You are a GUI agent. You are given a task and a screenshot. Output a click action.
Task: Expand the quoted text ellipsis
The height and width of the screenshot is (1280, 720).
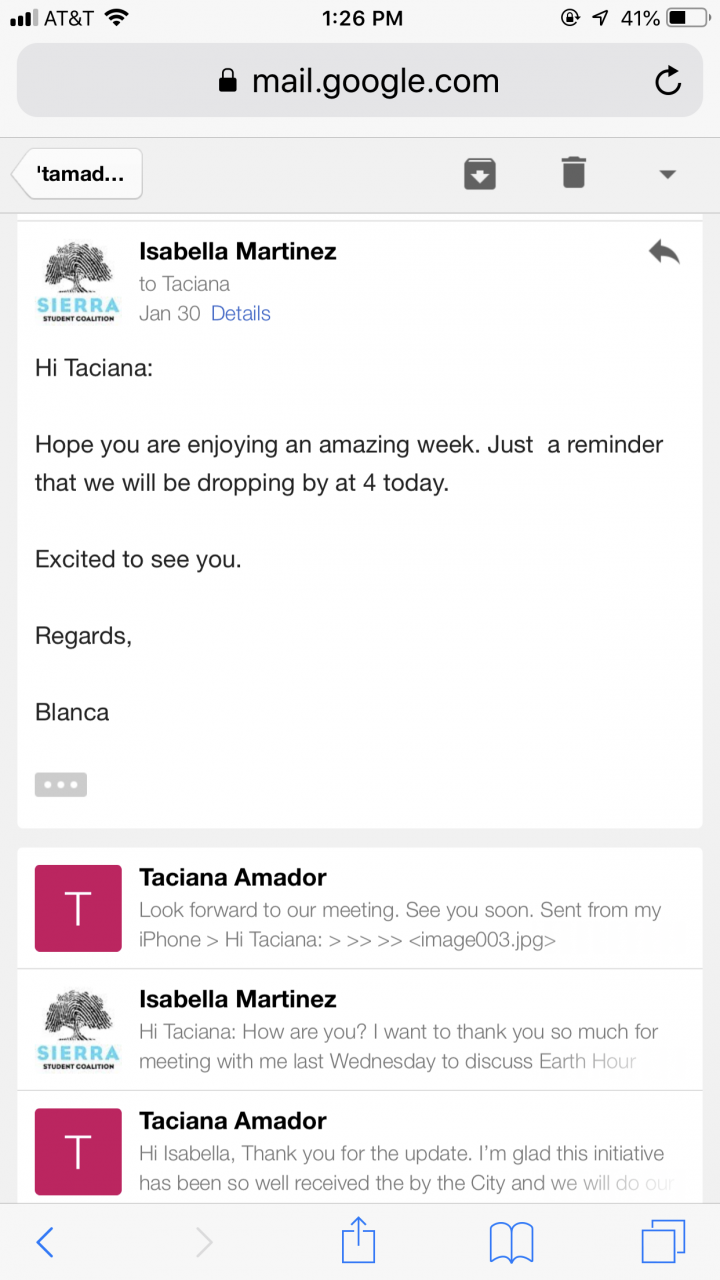coord(61,784)
